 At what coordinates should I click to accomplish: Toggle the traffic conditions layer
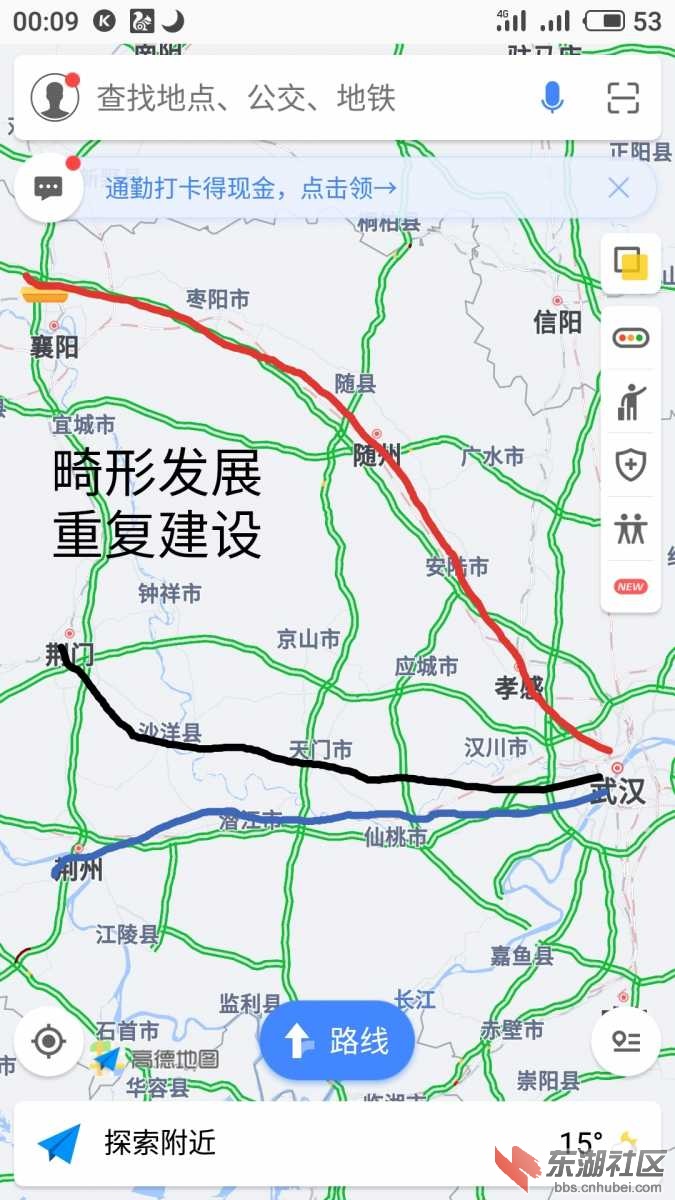631,338
